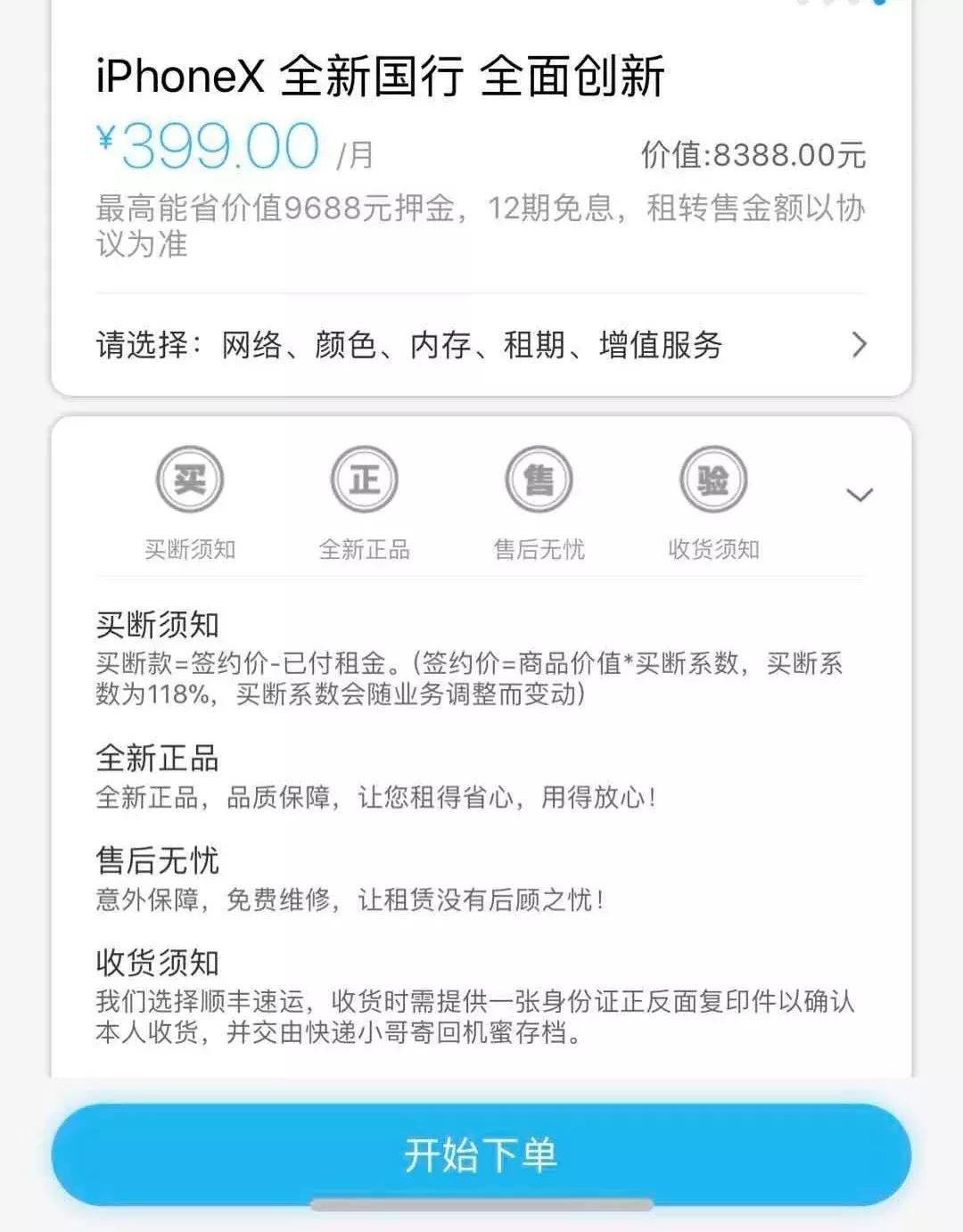
Task: Select the 售 (after-sales) circular icon
Action: tap(539, 478)
